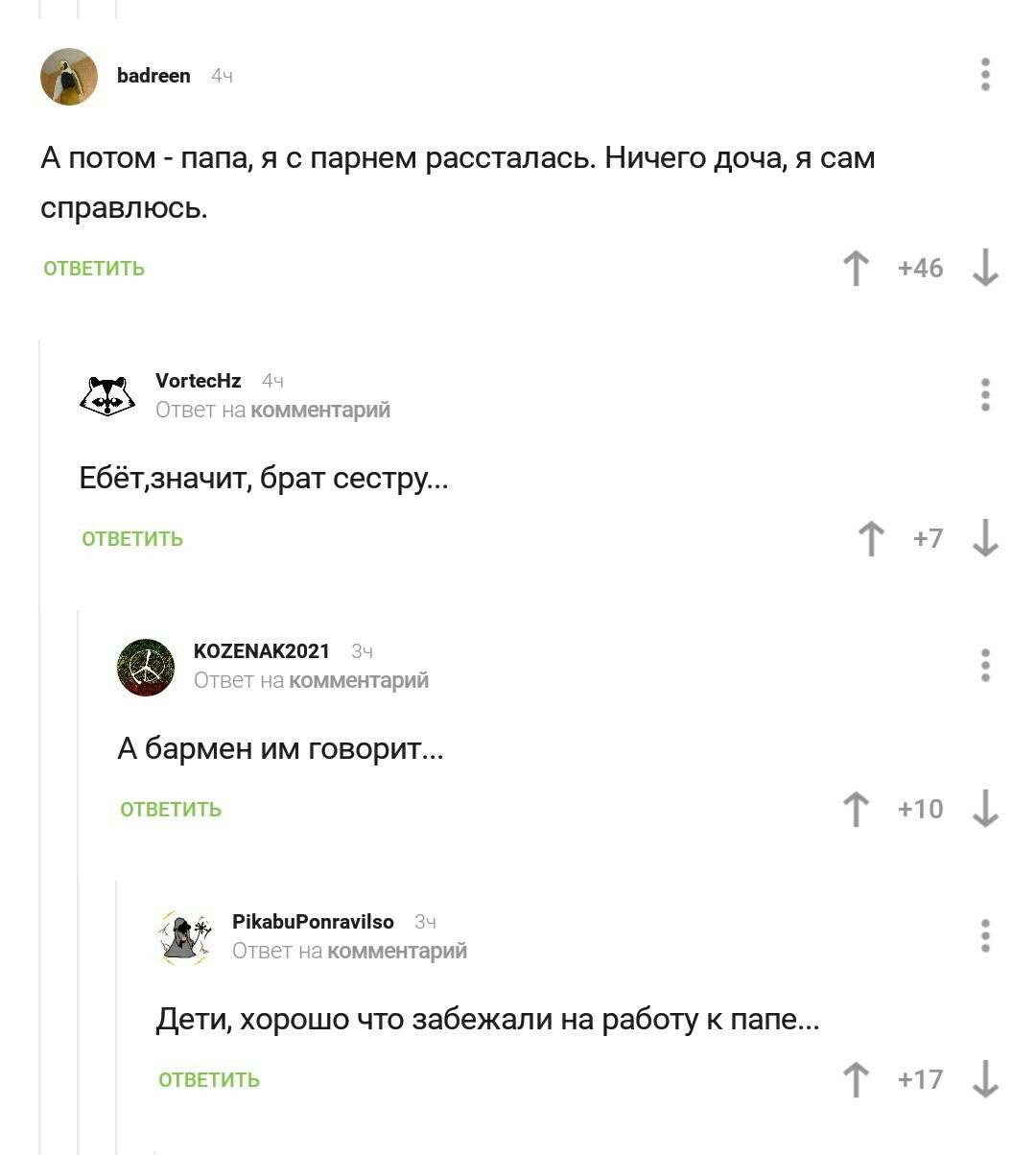Downvote badreen's comment

pyautogui.click(x=985, y=269)
